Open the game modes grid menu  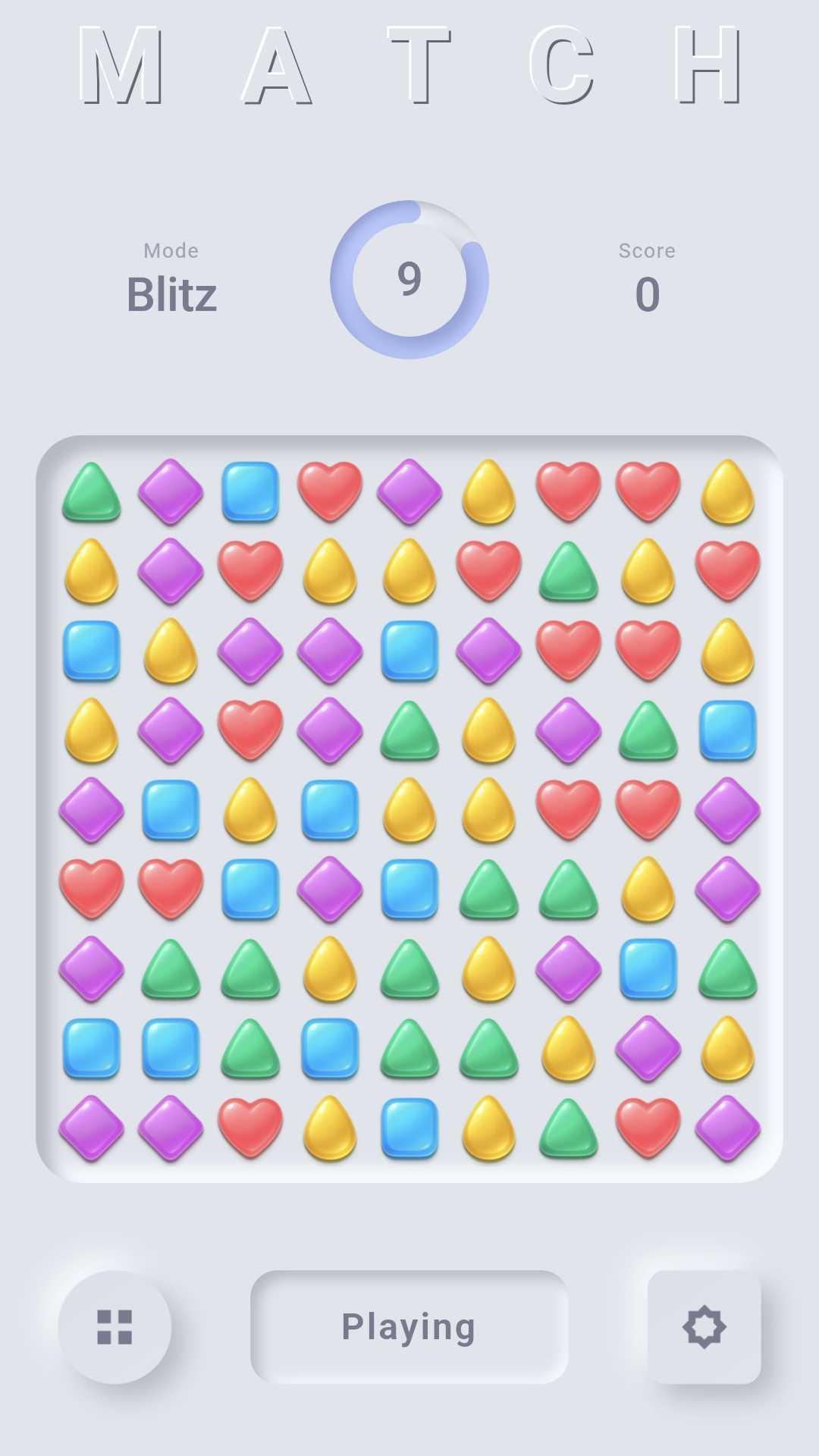(115, 1327)
